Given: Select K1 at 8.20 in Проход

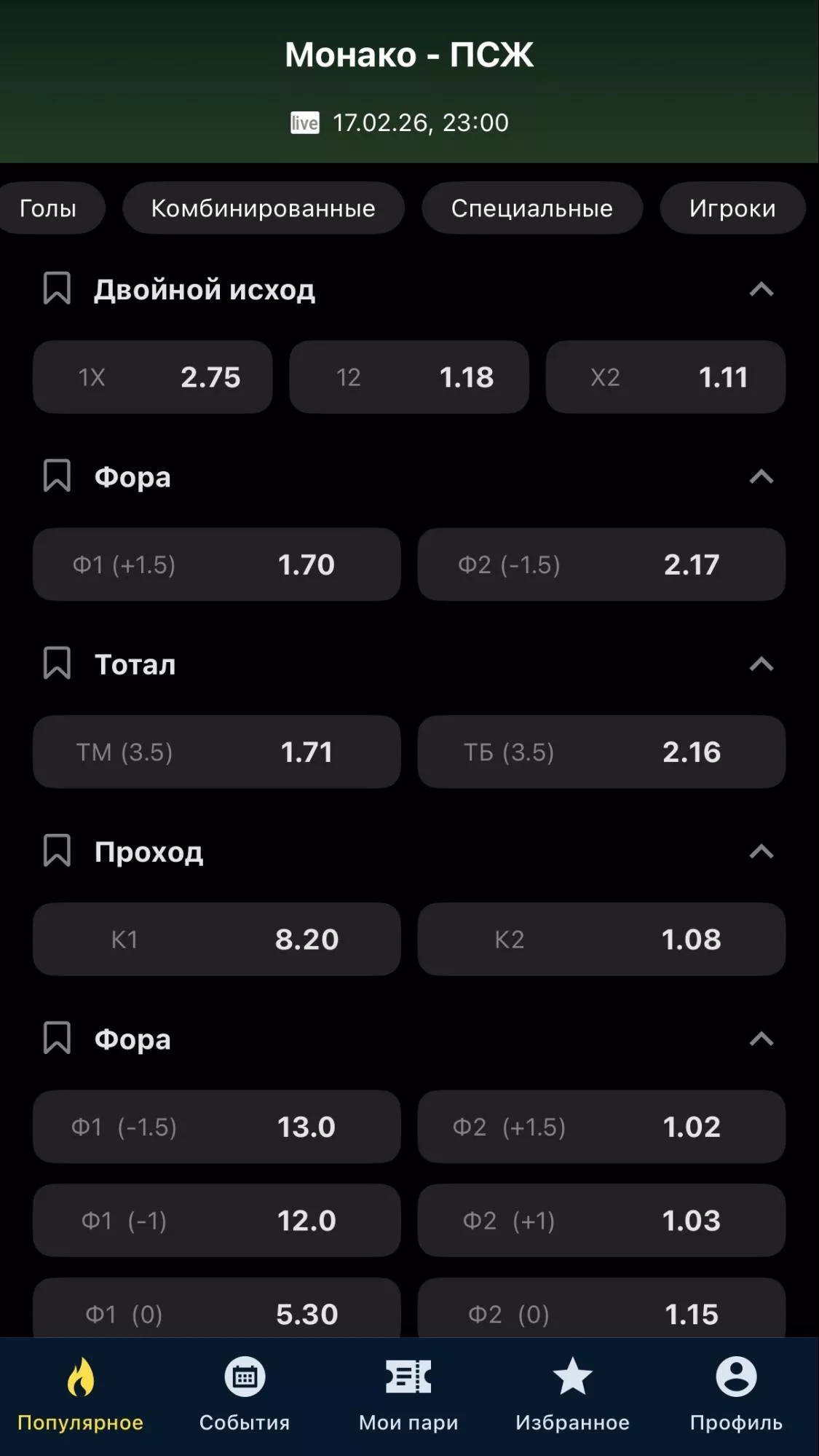Looking at the screenshot, I should (216, 940).
